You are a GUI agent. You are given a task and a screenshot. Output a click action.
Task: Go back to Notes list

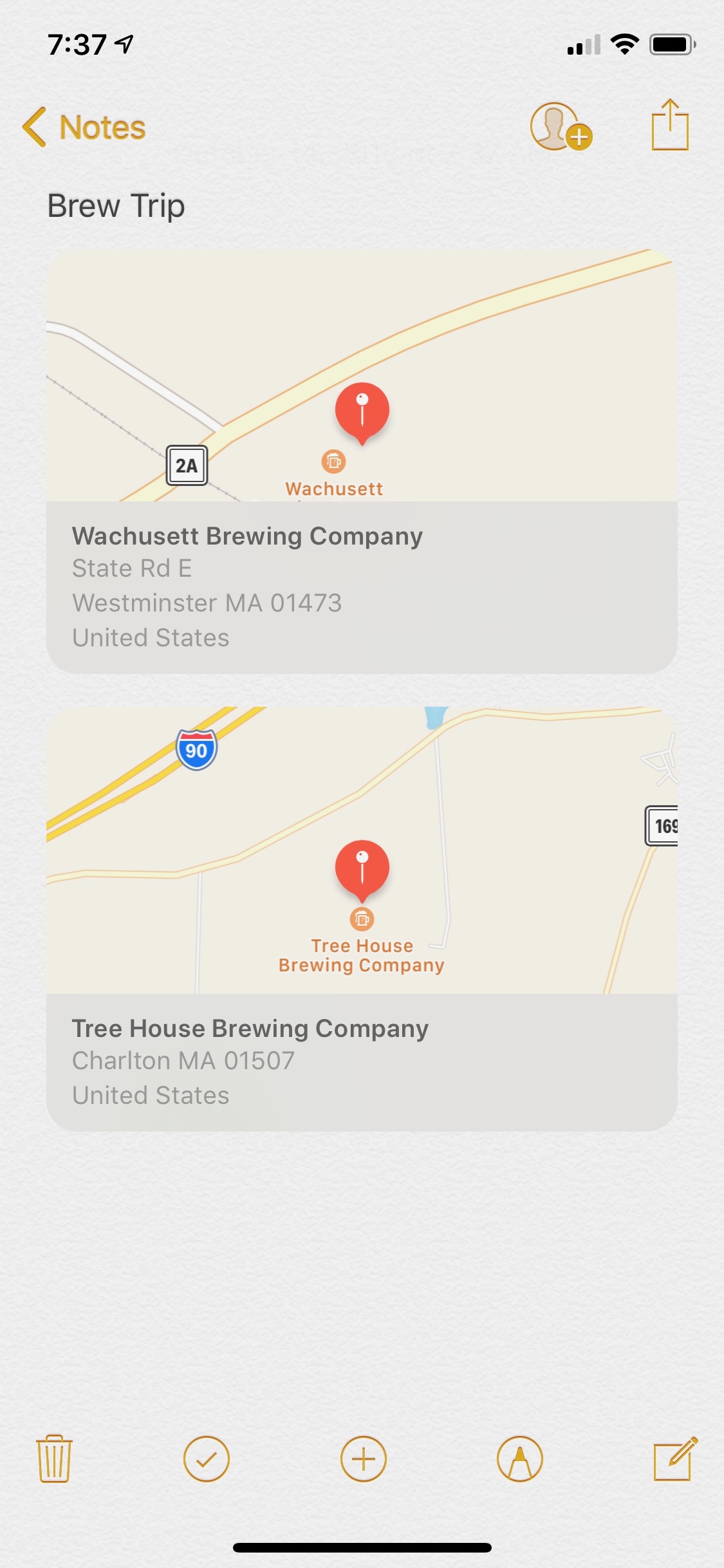pyautogui.click(x=84, y=127)
